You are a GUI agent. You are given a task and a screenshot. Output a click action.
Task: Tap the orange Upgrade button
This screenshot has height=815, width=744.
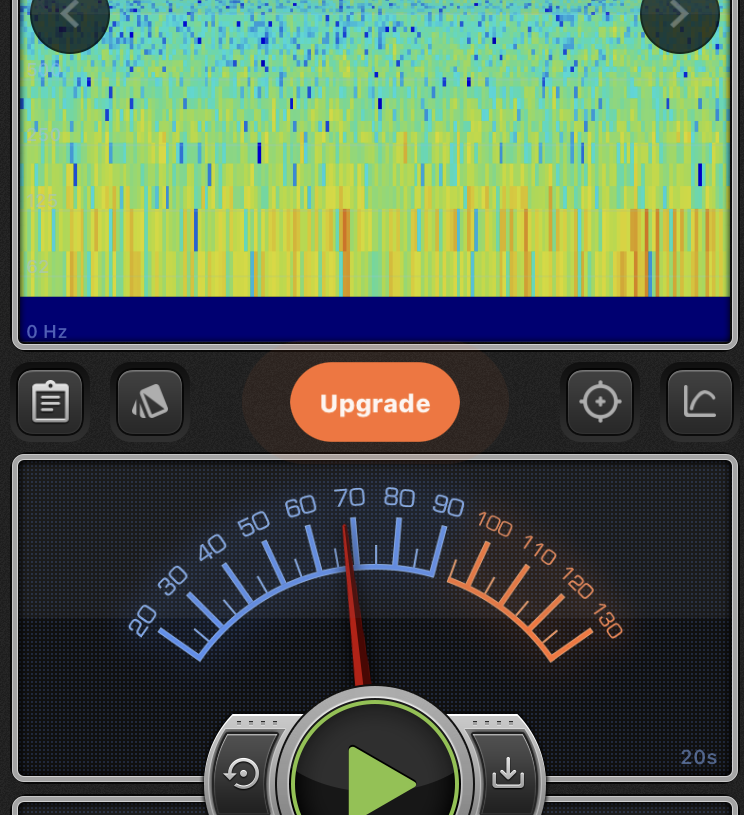[x=374, y=402]
